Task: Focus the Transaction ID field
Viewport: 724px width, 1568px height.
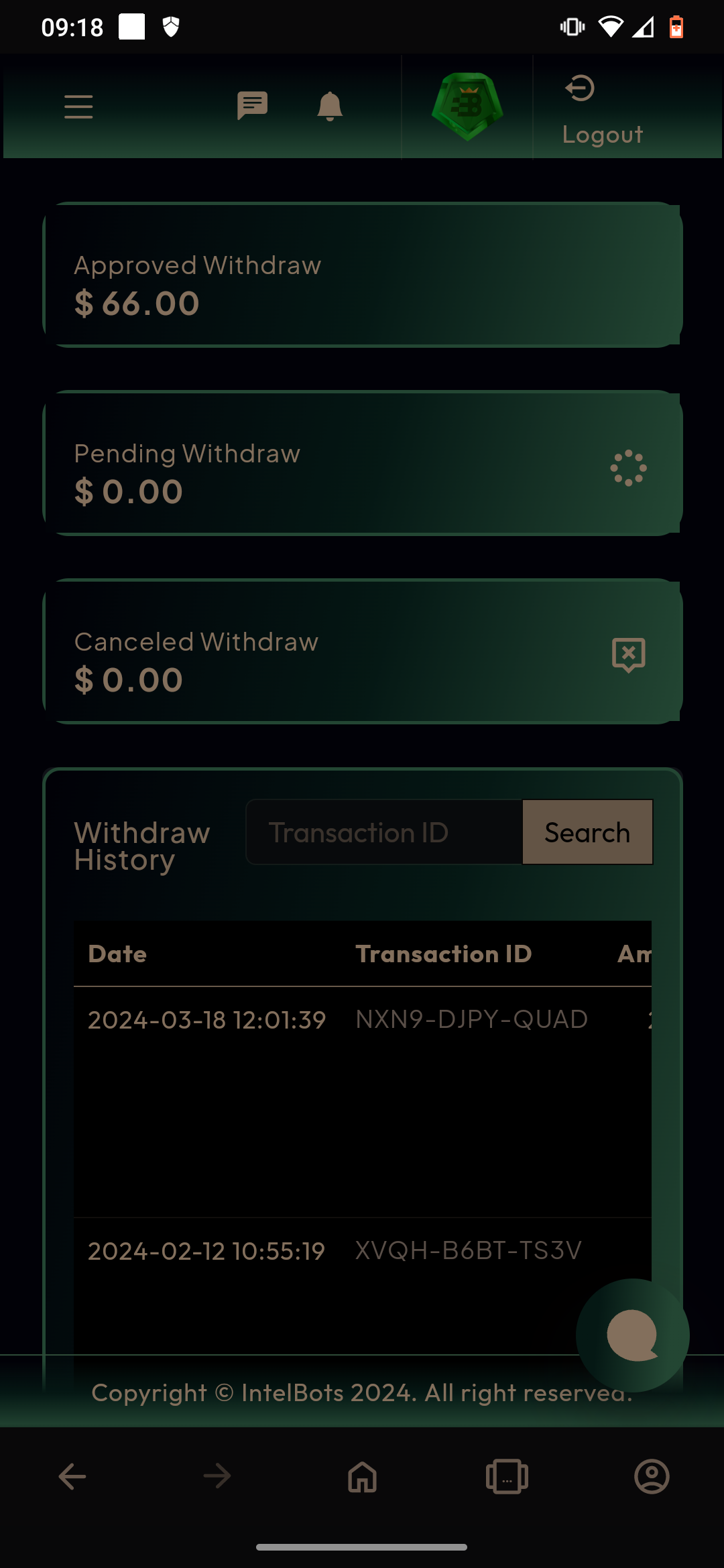Action: (x=384, y=832)
